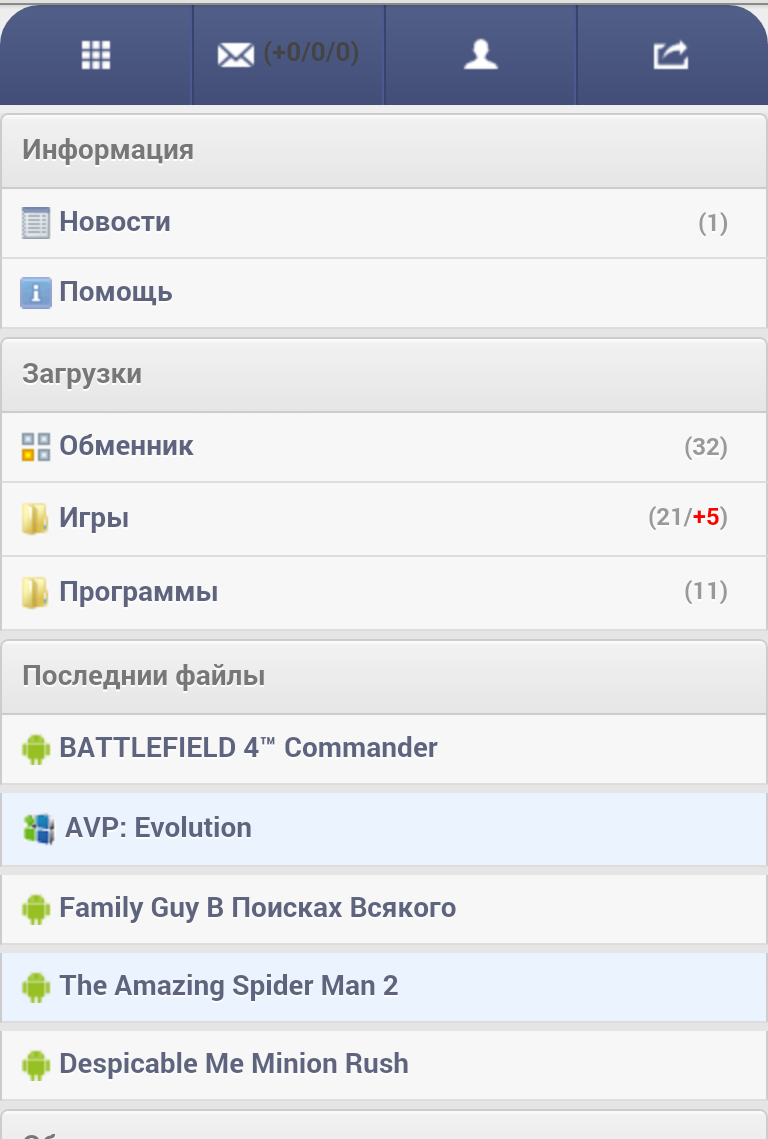Viewport: 768px width, 1139px height.
Task: Open the mail messages icon
Action: click(237, 55)
